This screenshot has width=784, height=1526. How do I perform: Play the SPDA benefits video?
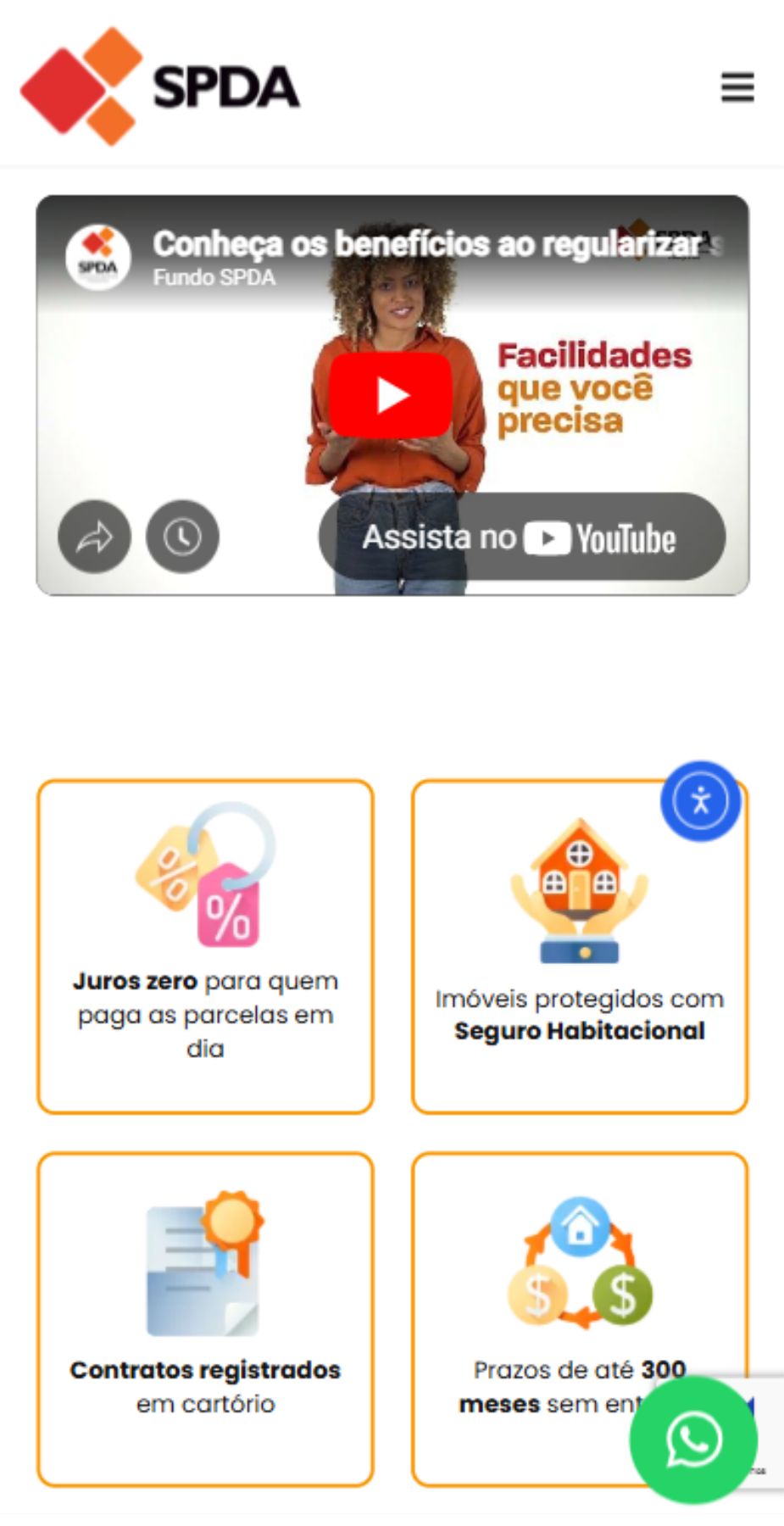[x=391, y=395]
